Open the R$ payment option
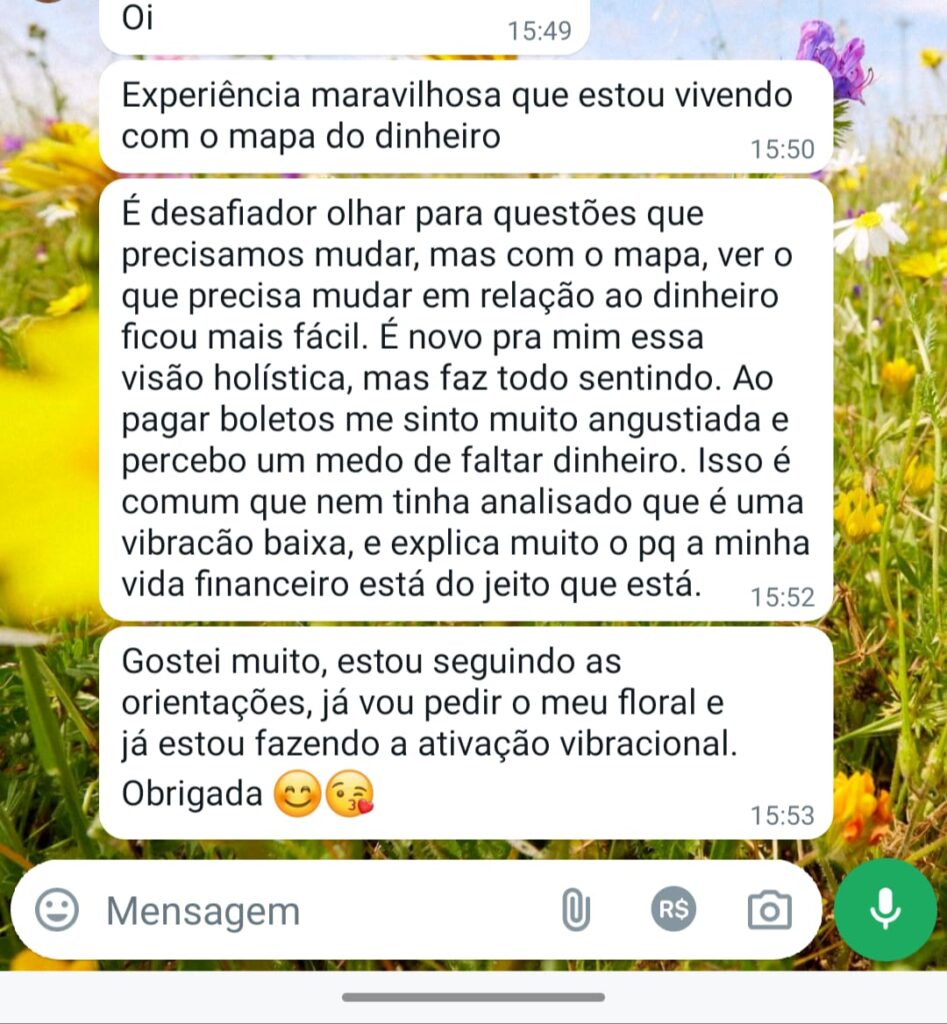The width and height of the screenshot is (947, 1024). point(673,910)
